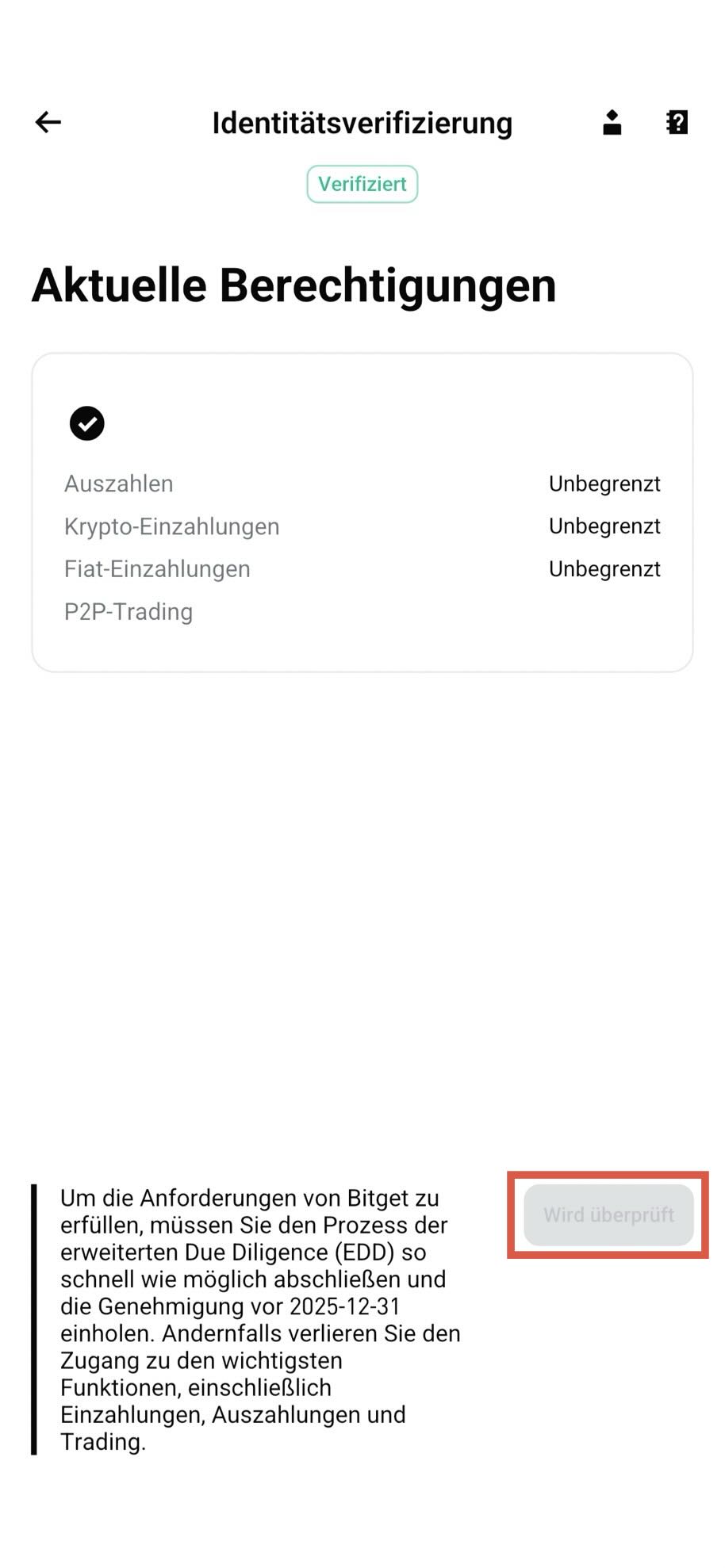Tap the Verifiziert status badge
The width and height of the screenshot is (725, 1568).
click(362, 183)
